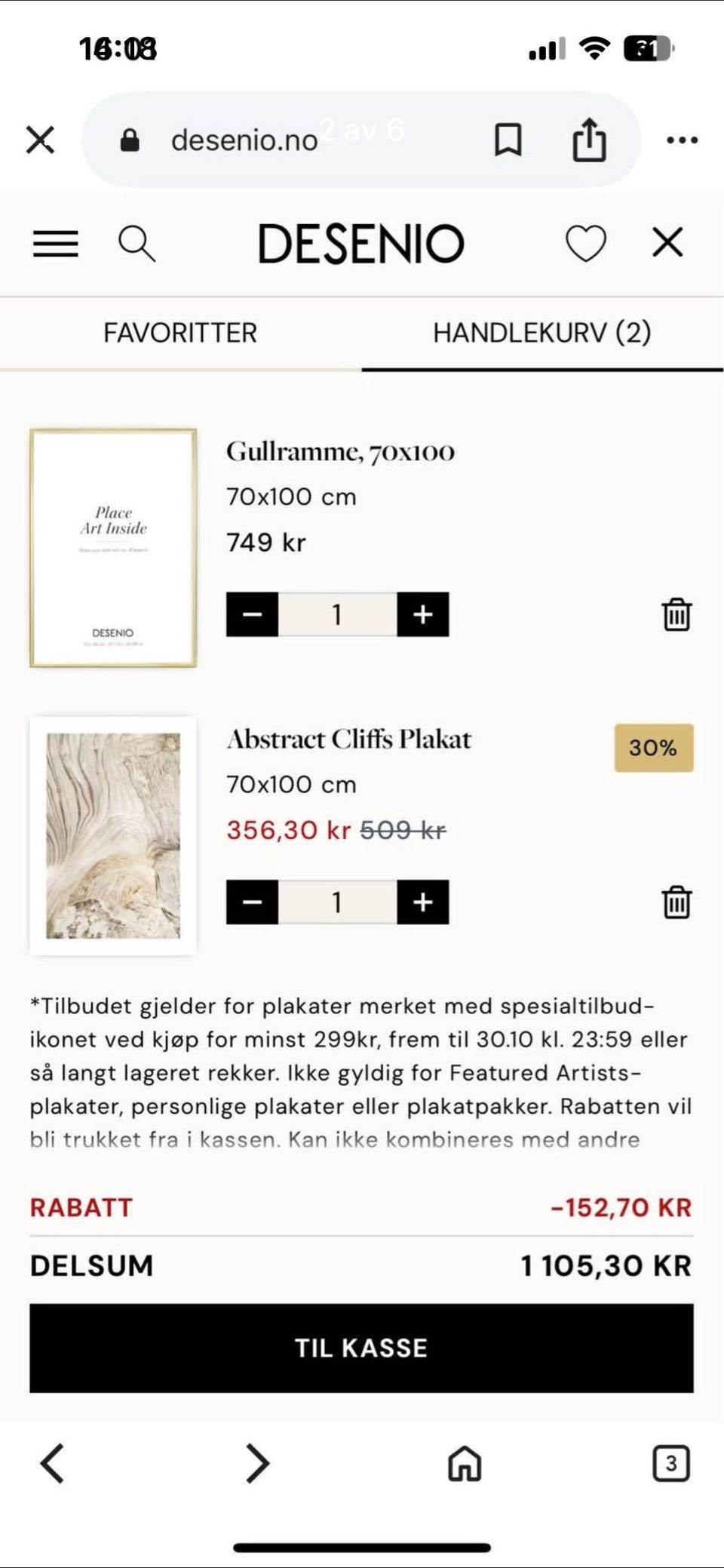Click the 30% discount badge

(653, 749)
